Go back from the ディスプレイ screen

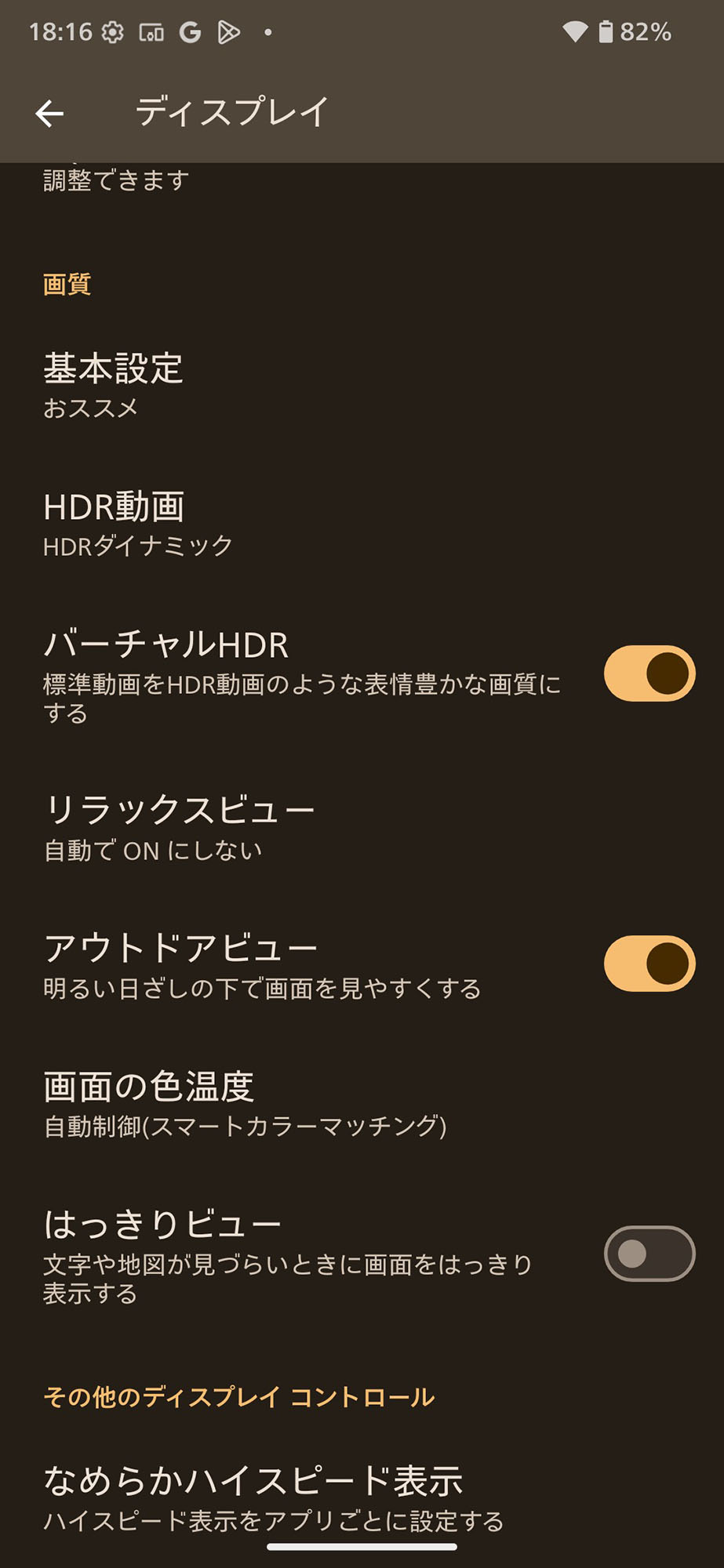pyautogui.click(x=49, y=114)
